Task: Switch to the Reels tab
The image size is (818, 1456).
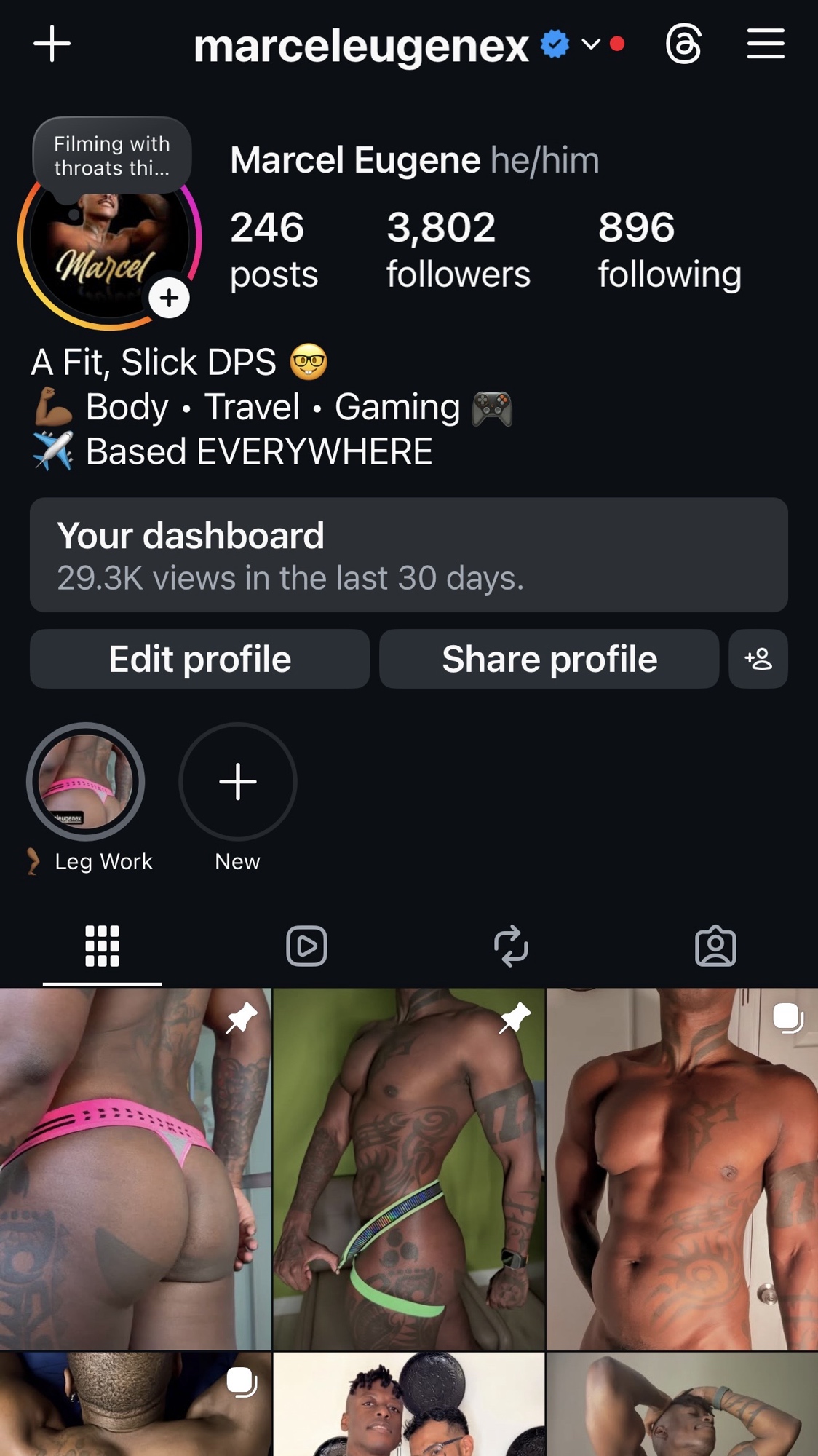Action: click(x=306, y=946)
